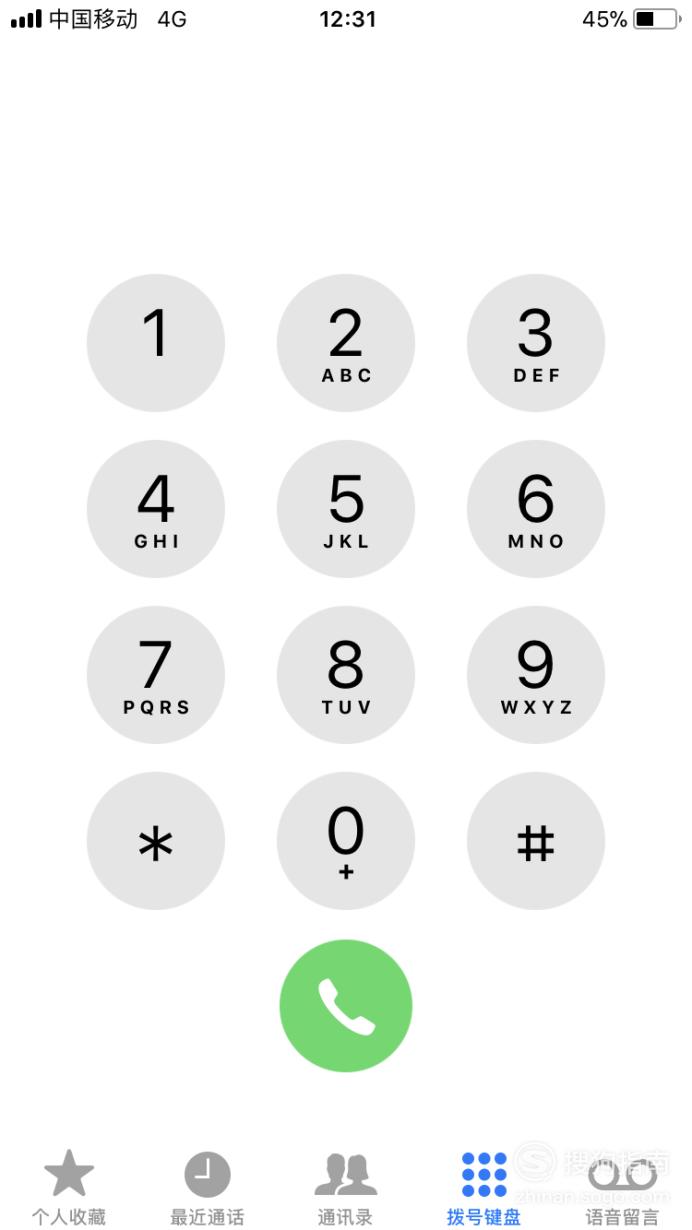Enter digit 5 JKL

pyautogui.click(x=346, y=509)
